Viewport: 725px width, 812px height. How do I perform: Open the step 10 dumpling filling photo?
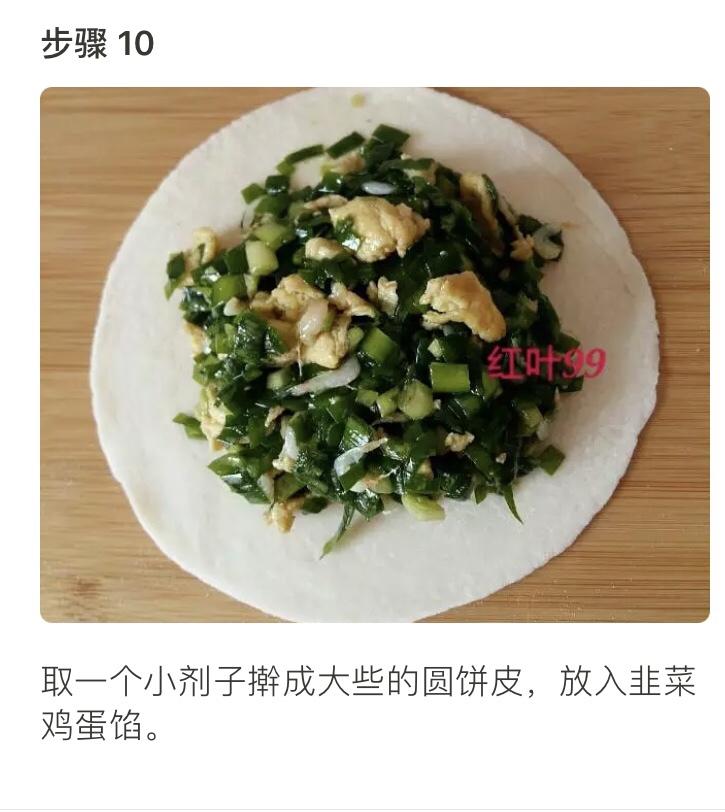(374, 355)
